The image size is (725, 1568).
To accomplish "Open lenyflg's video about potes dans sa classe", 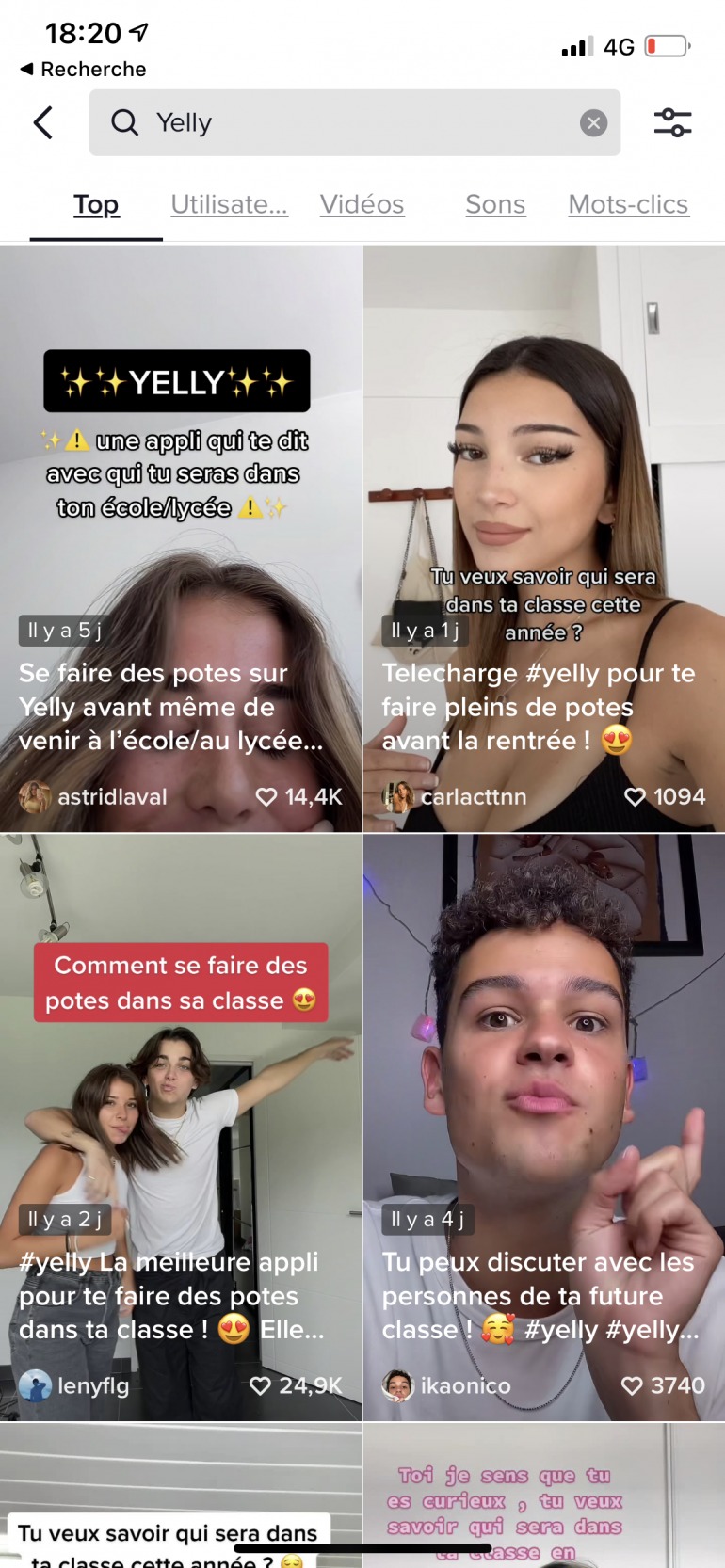I will pos(181,1127).
